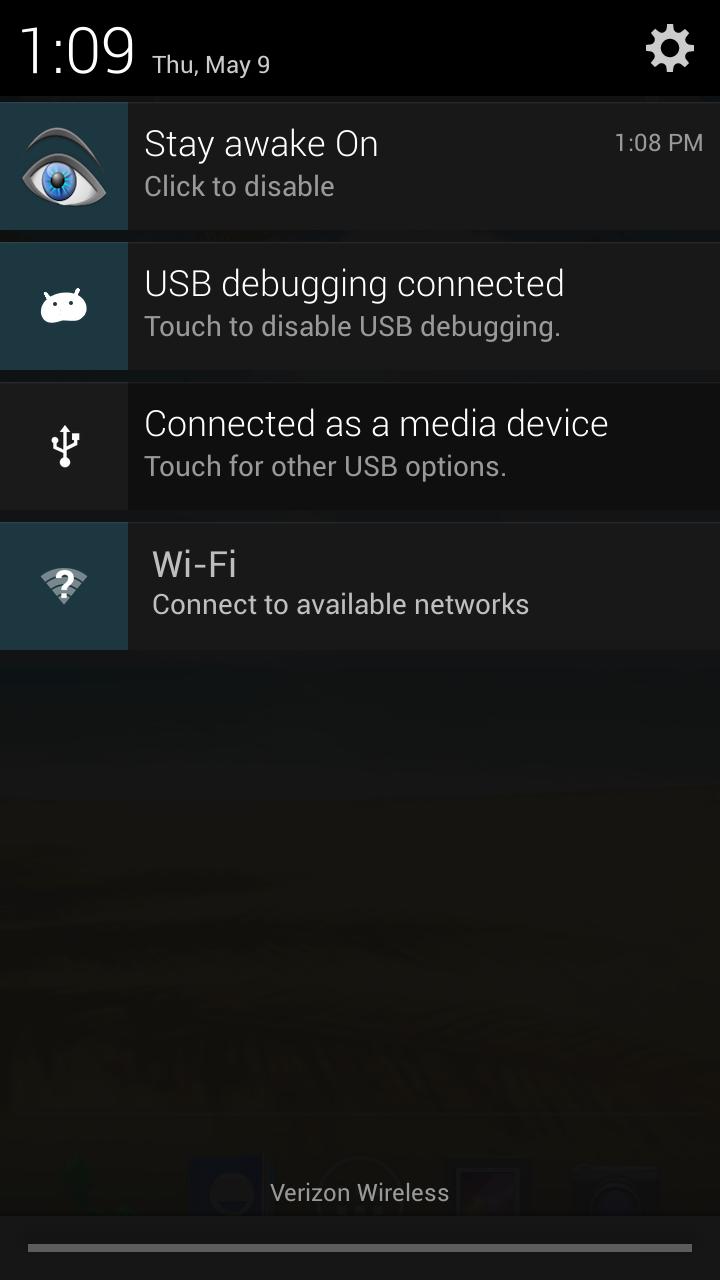Screen dimensions: 720x1280
Task: Click the Android icon on USB debugging notification
Action: [63, 305]
